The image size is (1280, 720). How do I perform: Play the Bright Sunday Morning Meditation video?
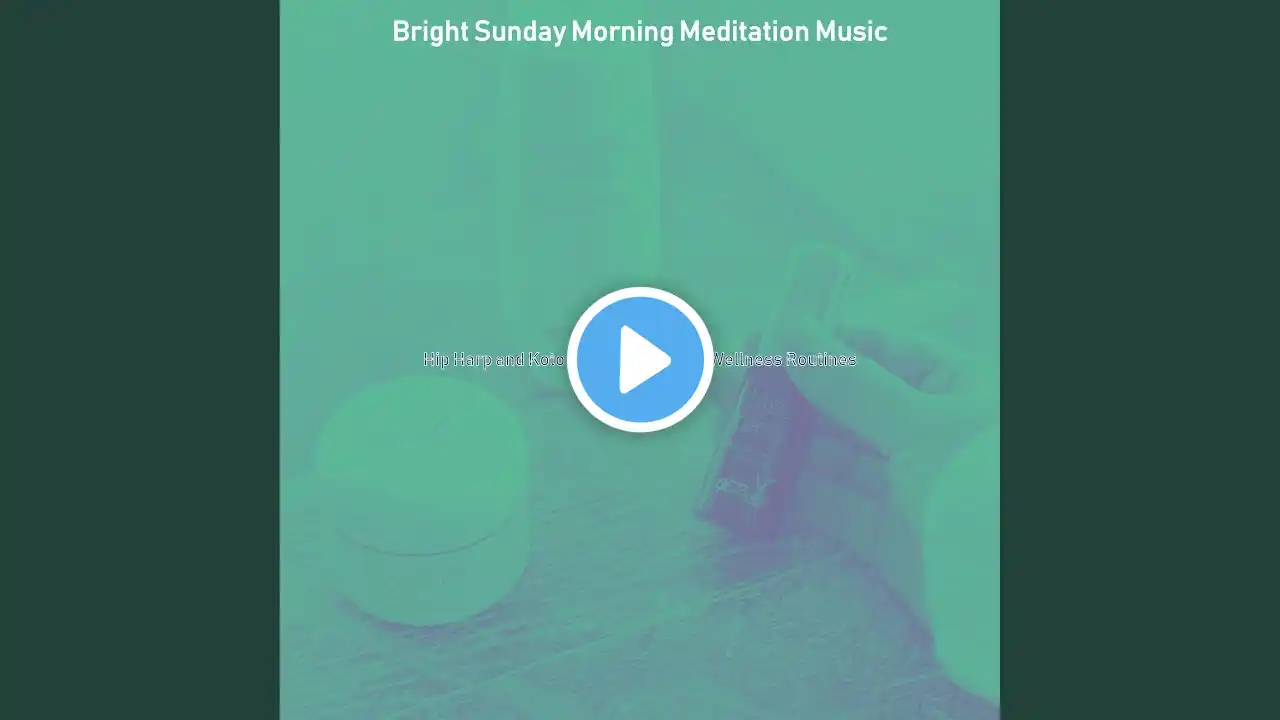640,359
